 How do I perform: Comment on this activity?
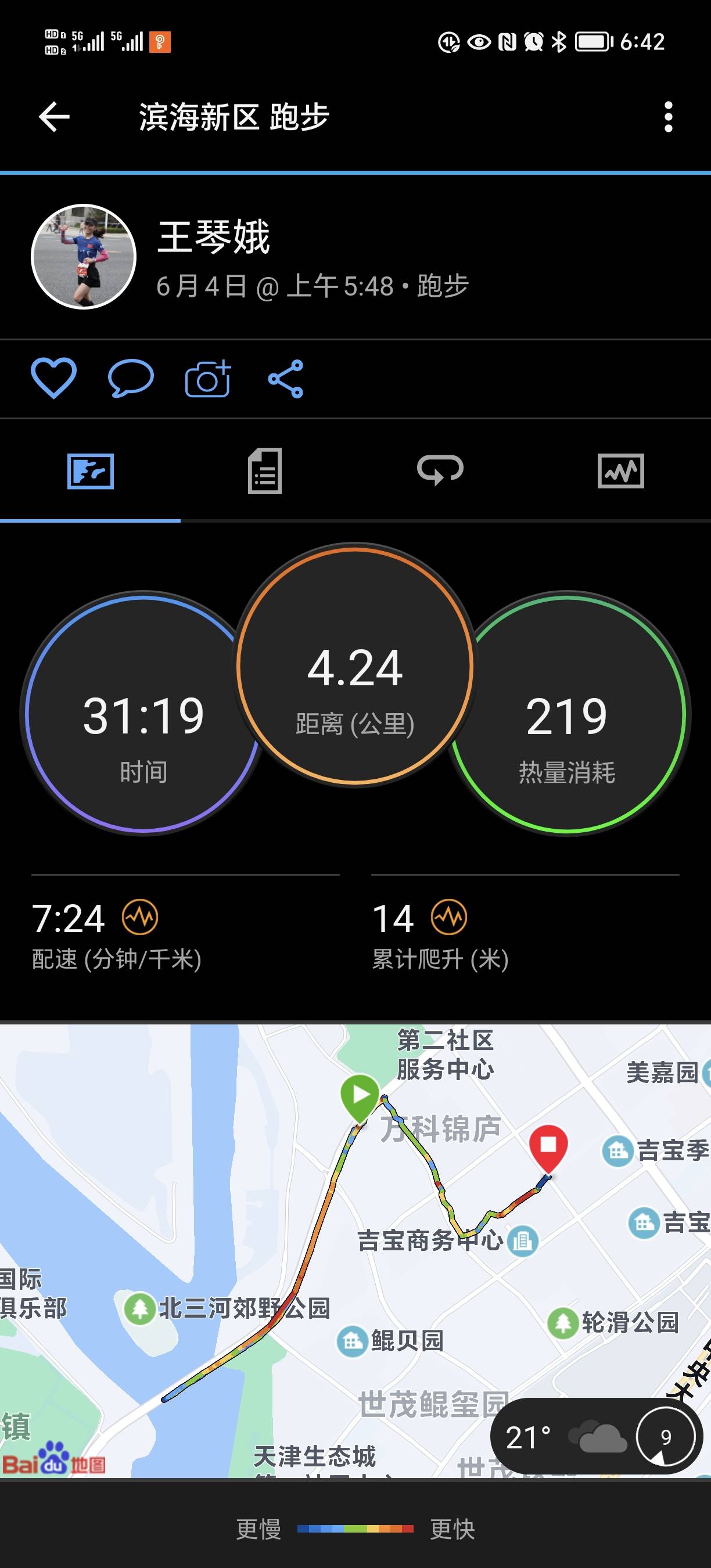(128, 379)
